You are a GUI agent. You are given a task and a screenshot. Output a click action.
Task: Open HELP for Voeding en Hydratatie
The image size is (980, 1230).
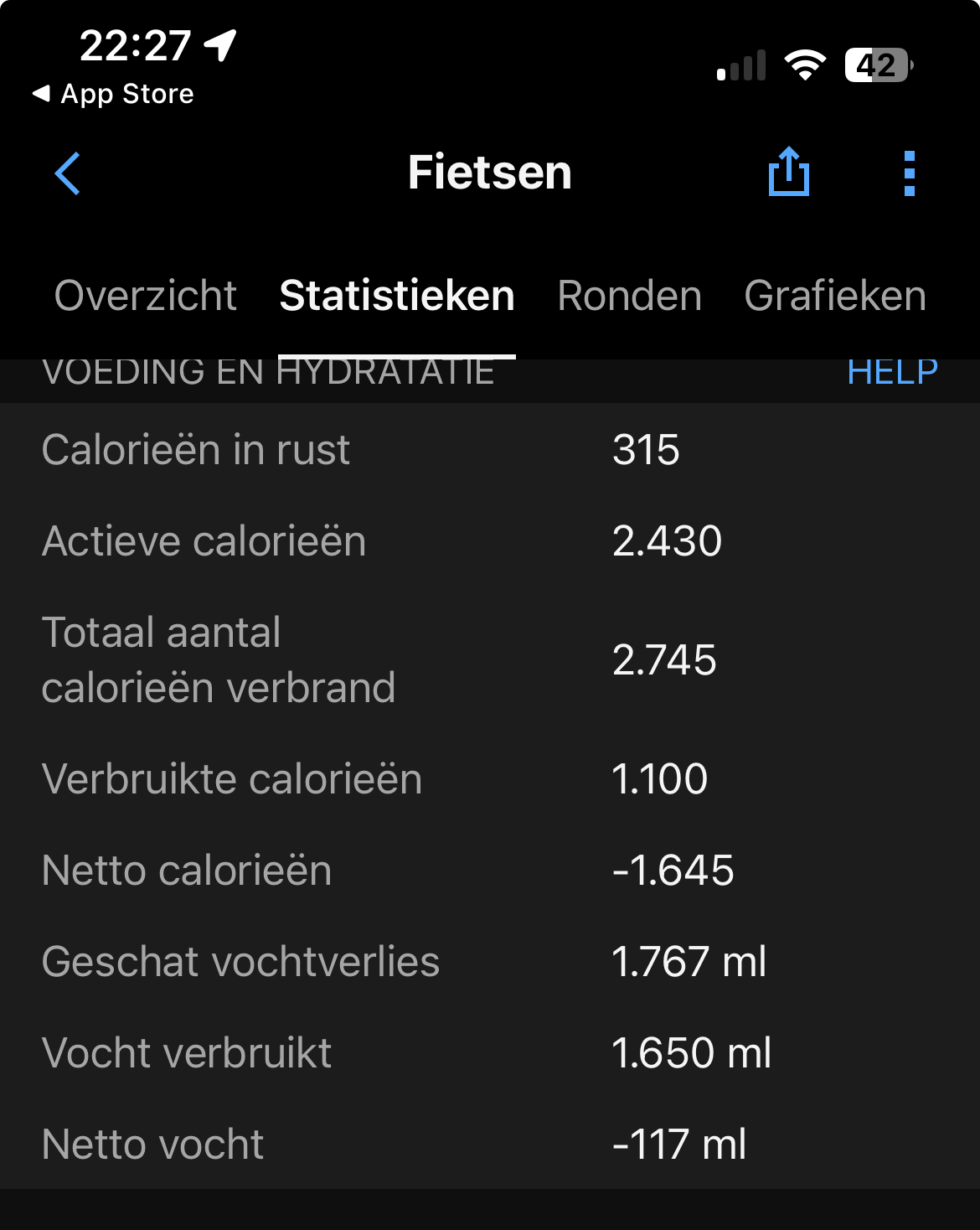[x=892, y=372]
